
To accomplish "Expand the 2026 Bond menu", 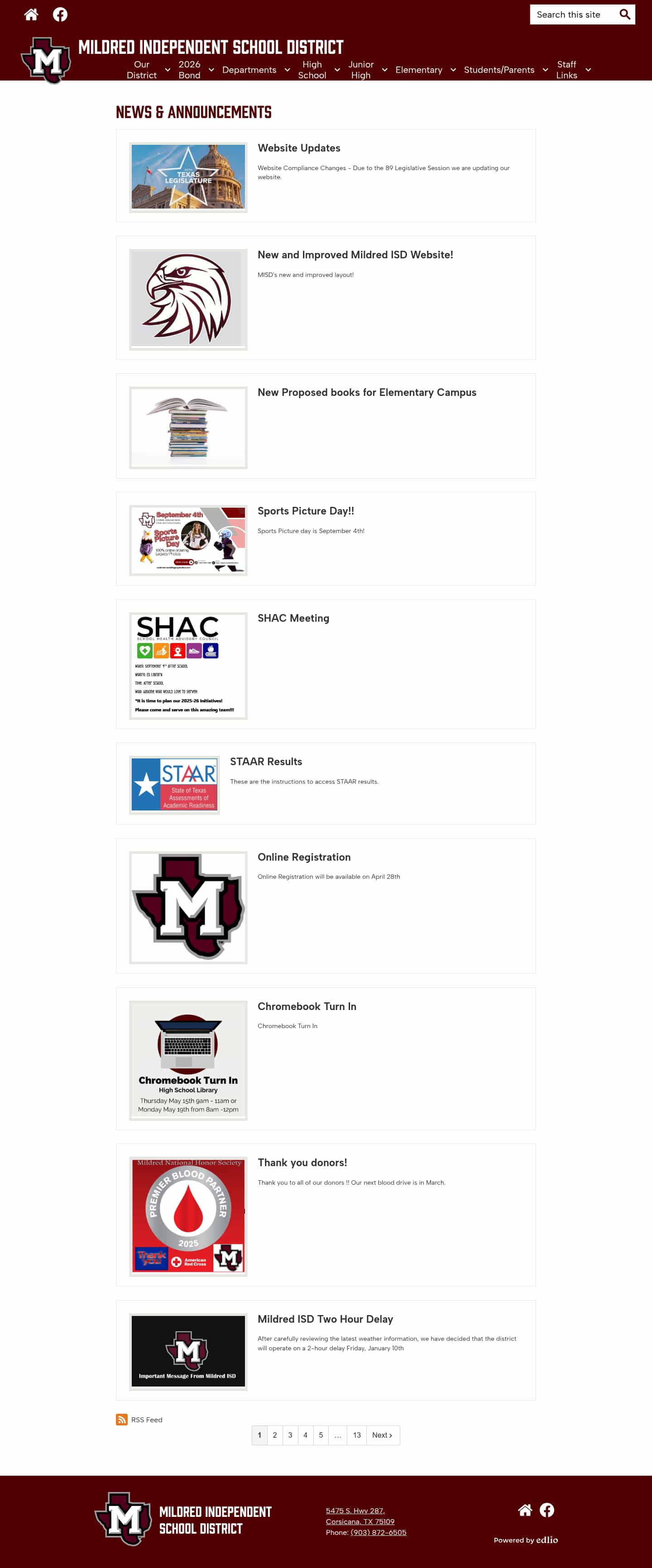I will click(x=211, y=70).
